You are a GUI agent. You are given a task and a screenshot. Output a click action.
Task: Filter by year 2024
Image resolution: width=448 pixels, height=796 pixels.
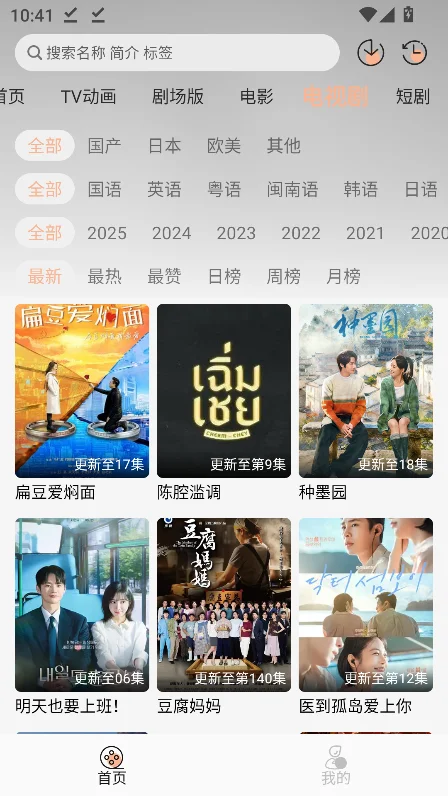coord(172,233)
